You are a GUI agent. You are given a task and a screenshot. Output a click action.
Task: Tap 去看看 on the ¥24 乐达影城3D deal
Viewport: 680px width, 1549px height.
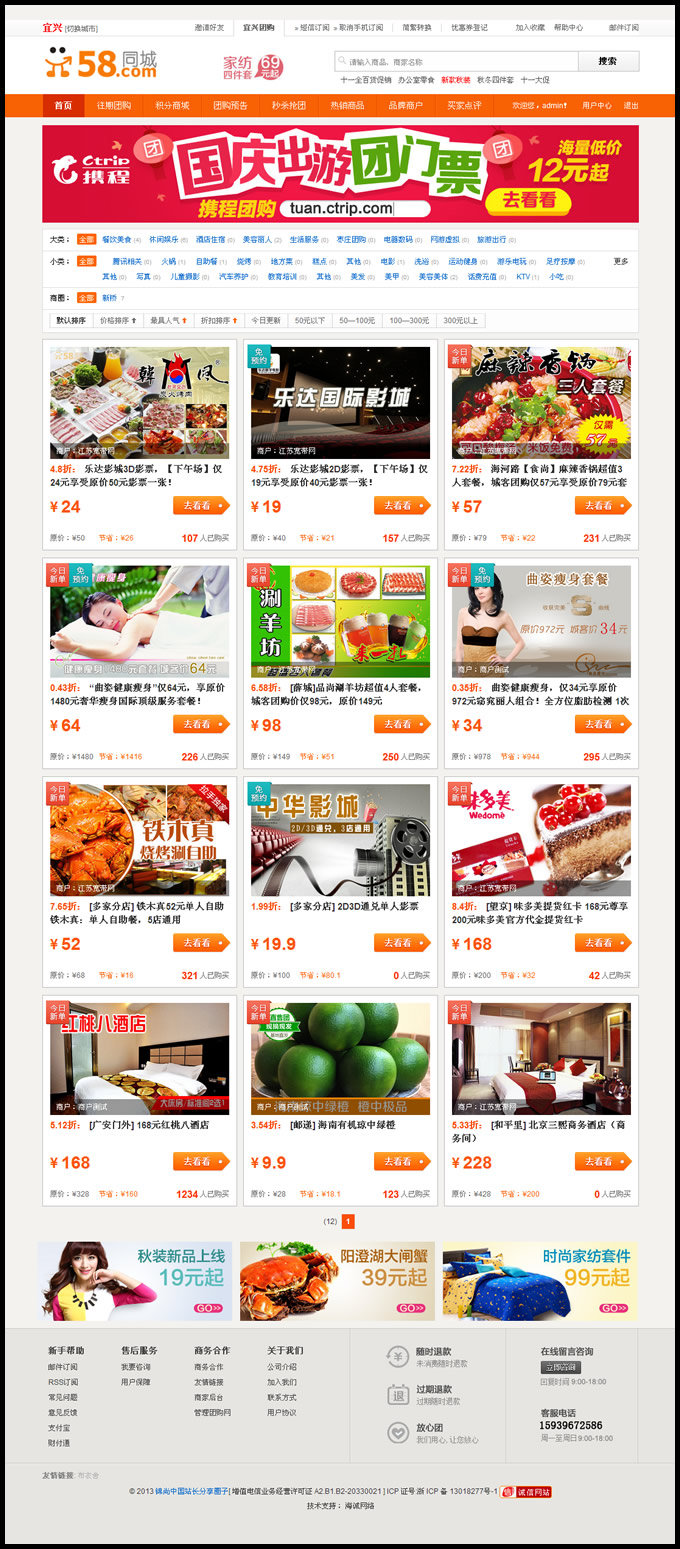click(200, 506)
